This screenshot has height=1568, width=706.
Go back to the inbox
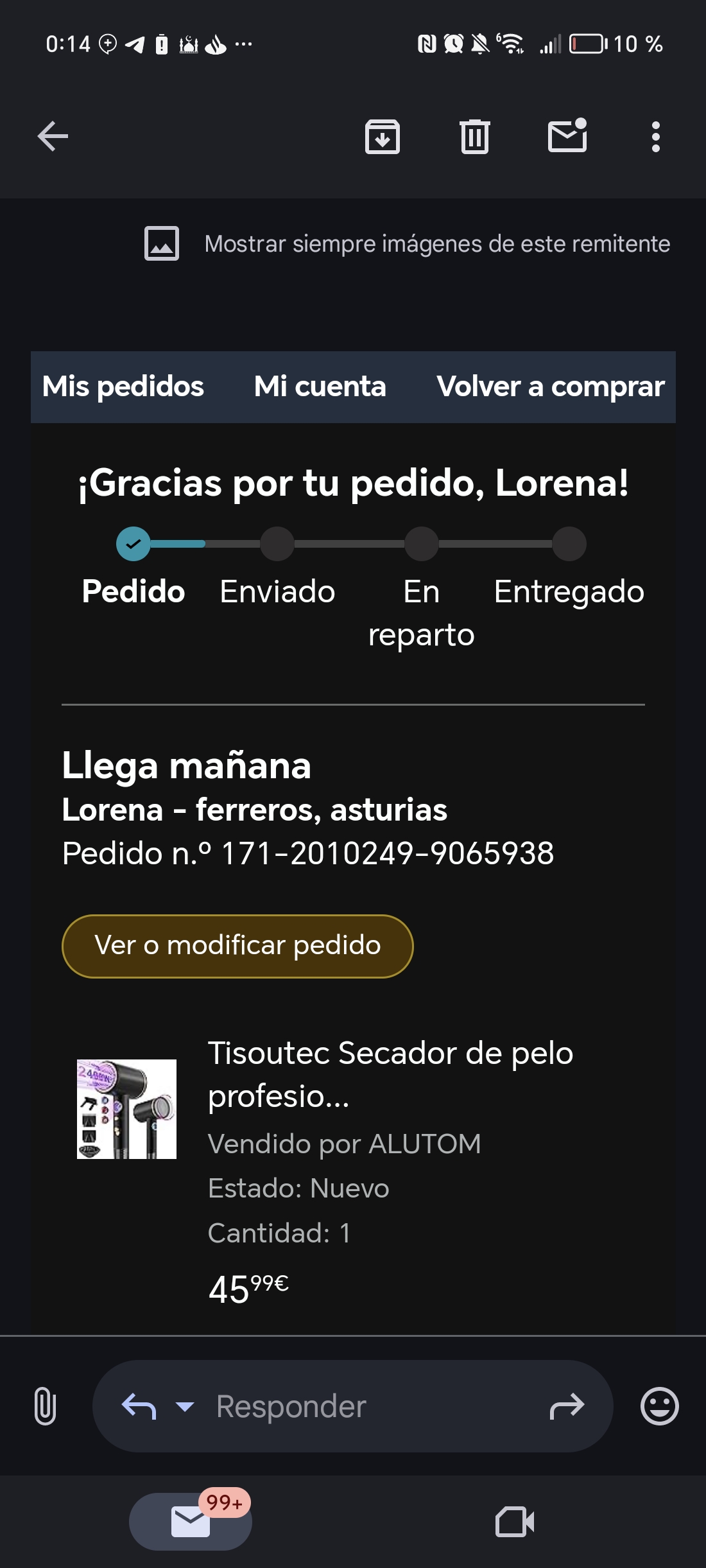pos(53,136)
